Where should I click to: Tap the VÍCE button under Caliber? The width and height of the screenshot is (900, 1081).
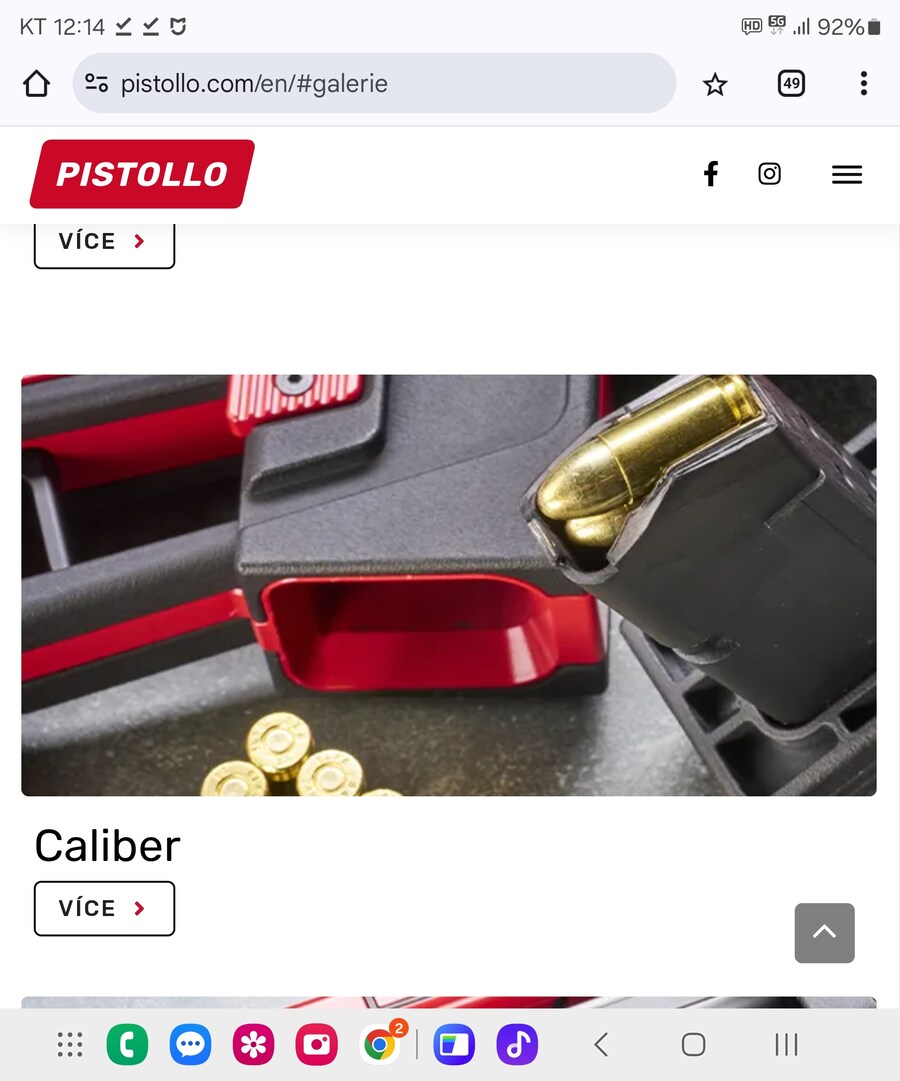104,908
